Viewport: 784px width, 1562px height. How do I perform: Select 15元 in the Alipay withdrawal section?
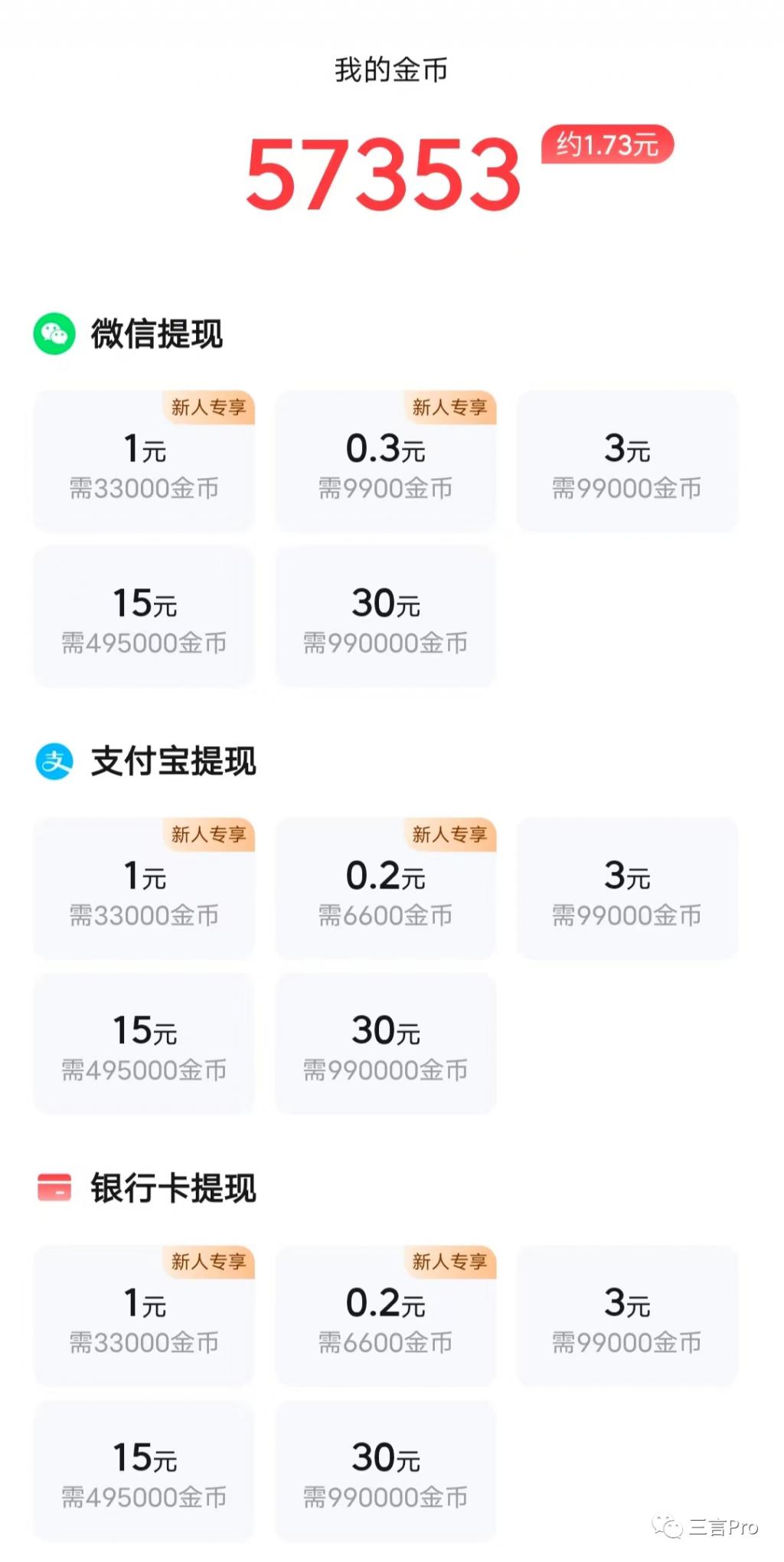(x=144, y=1044)
